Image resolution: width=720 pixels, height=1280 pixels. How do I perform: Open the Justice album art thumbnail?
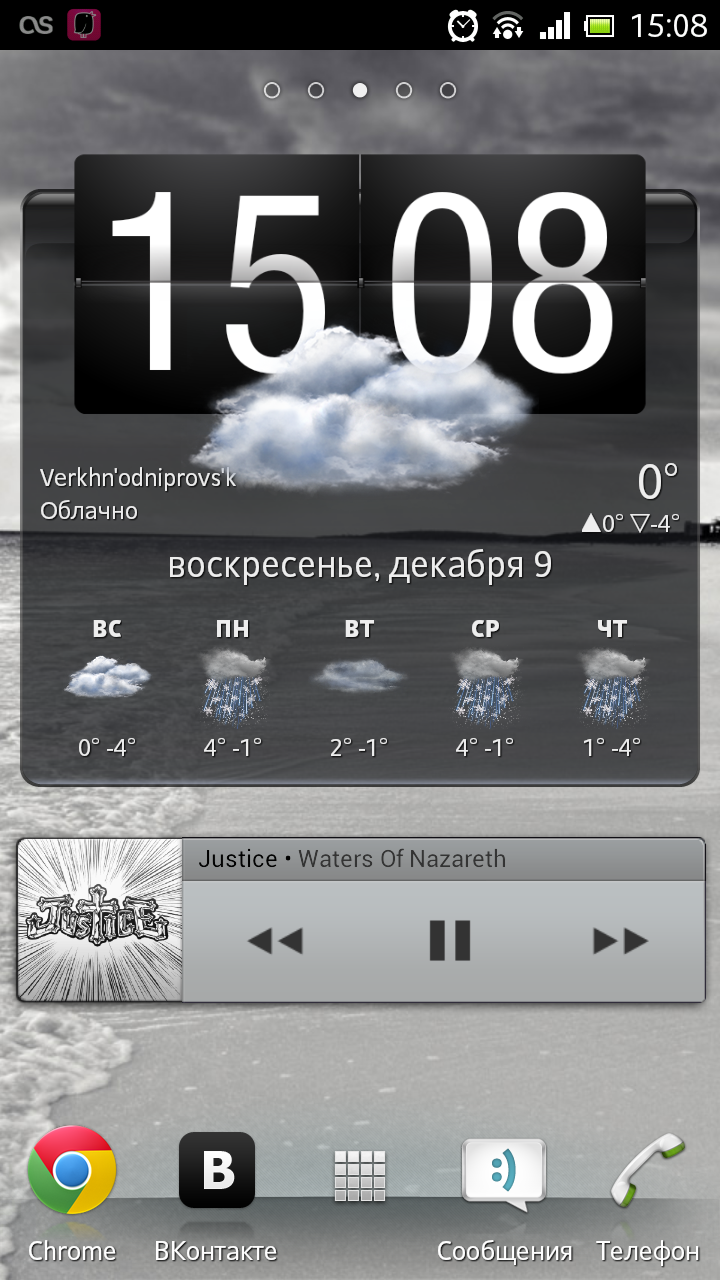point(101,920)
